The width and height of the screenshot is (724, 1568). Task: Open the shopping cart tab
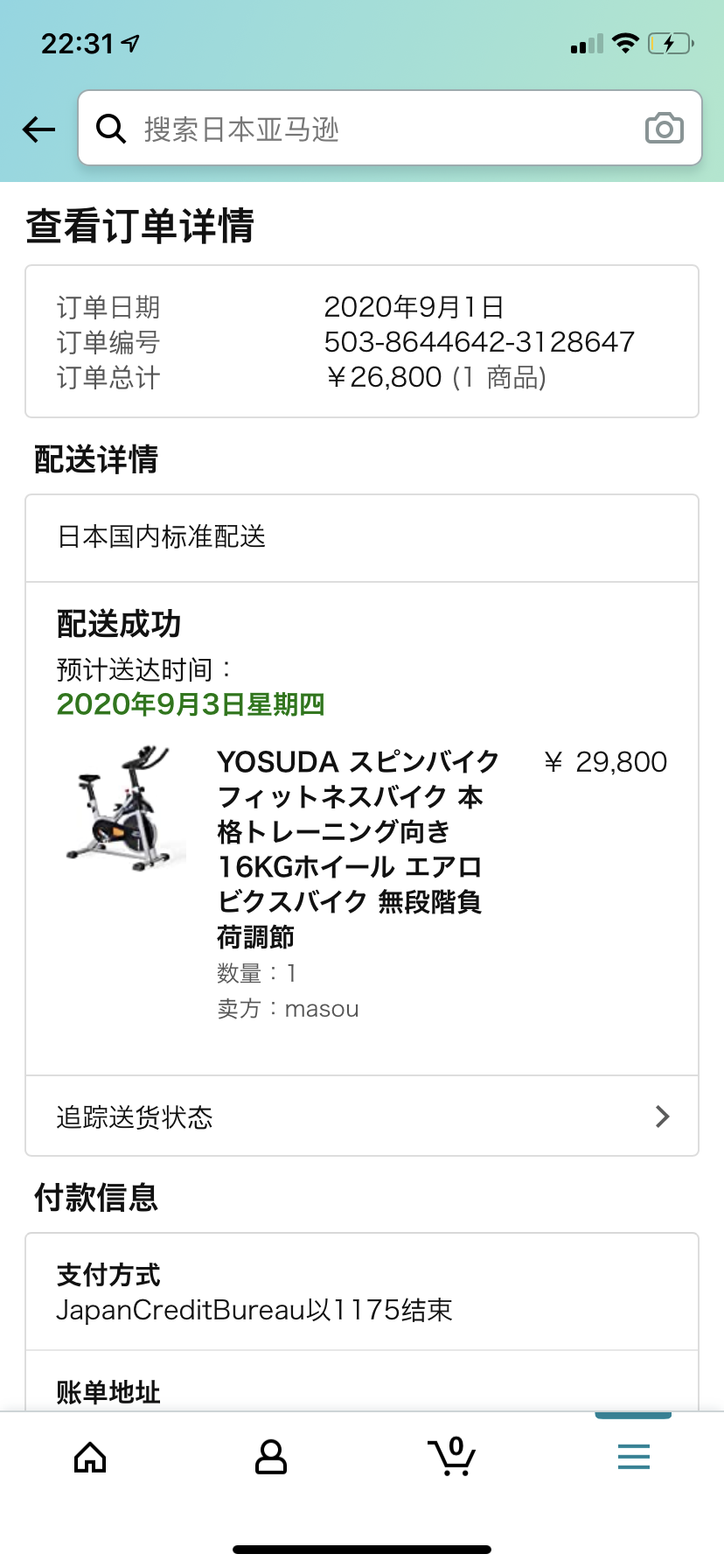(x=452, y=1457)
